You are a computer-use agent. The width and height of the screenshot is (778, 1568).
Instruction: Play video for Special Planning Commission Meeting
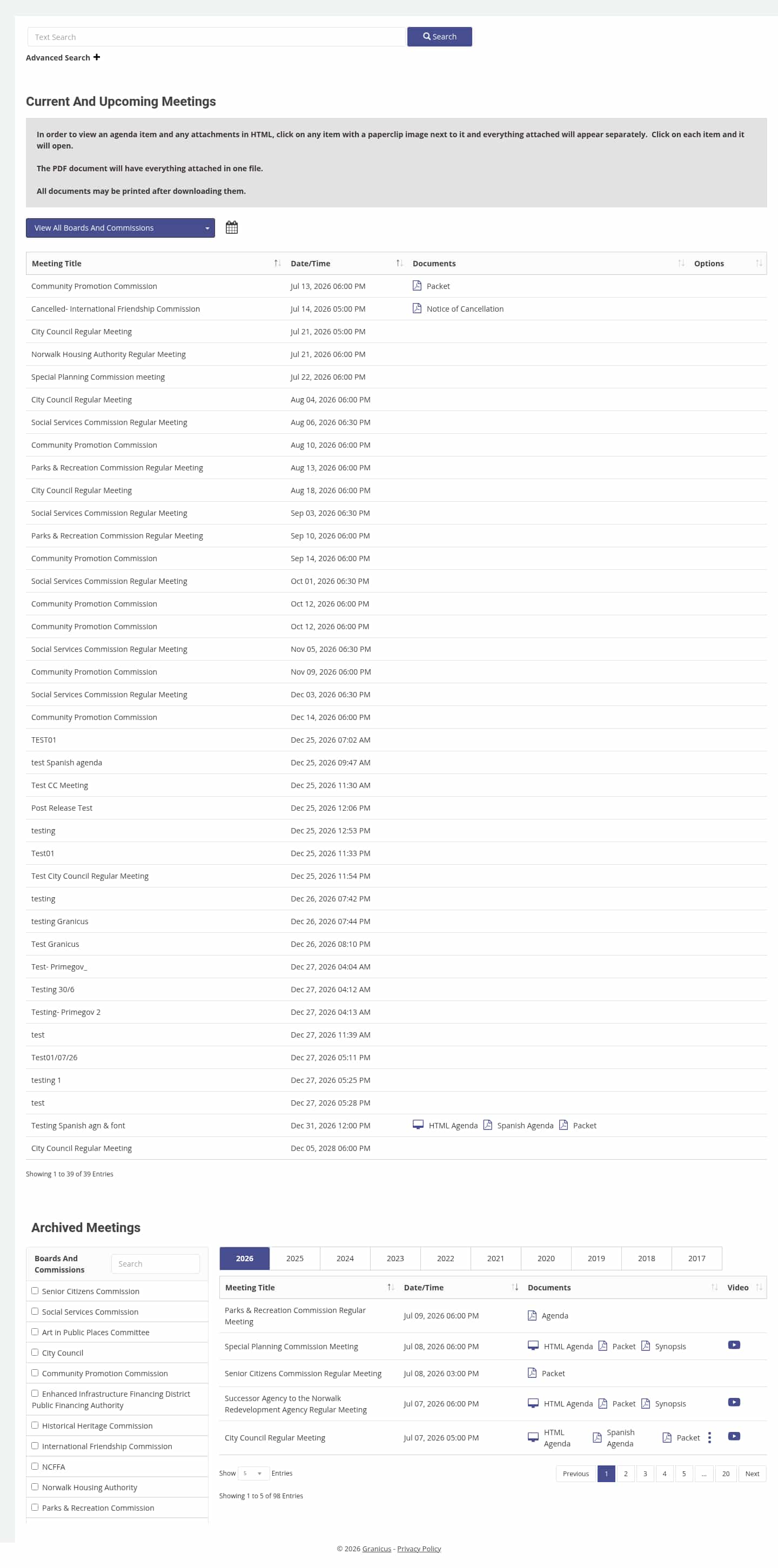tap(734, 1344)
